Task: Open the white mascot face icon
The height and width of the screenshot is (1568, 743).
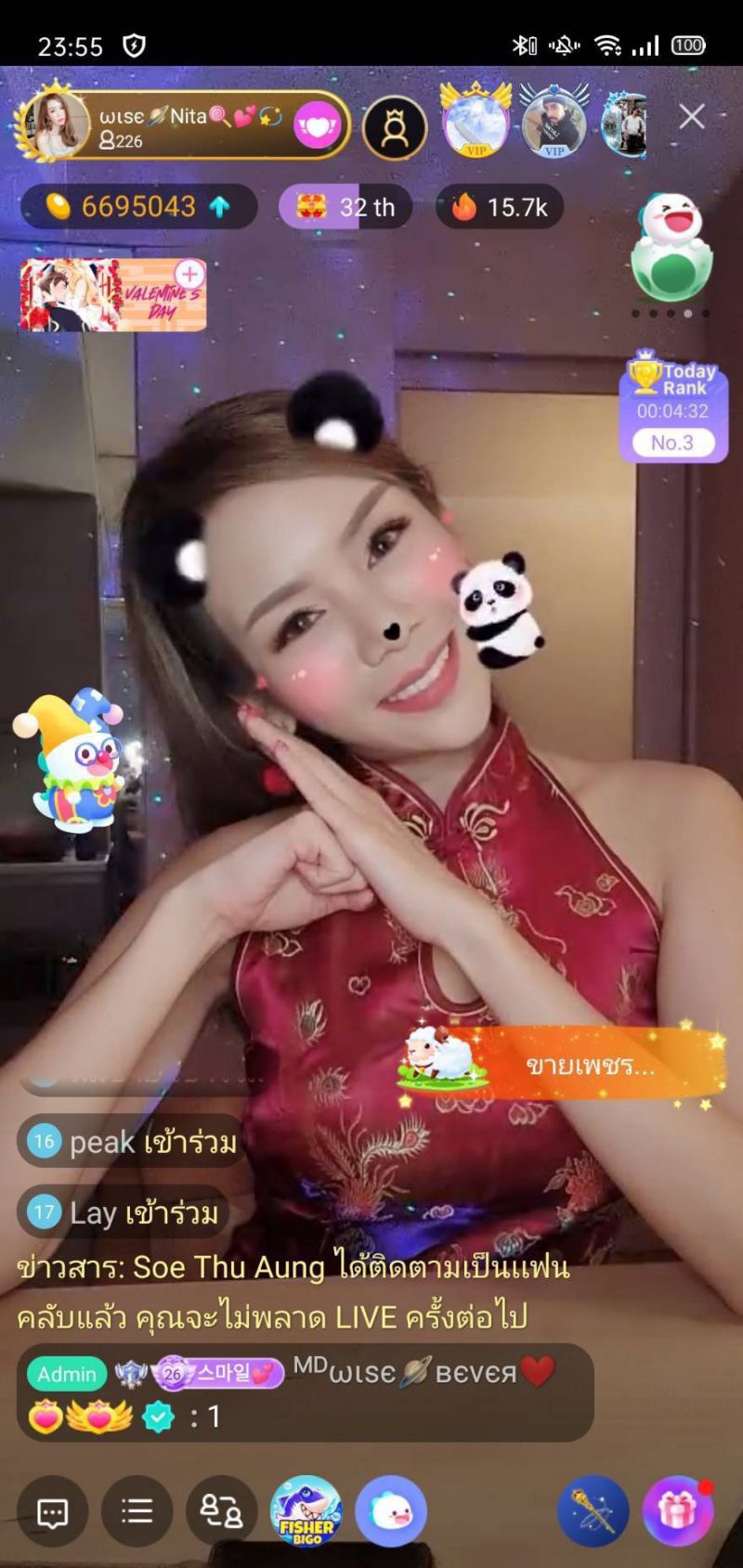Action: [x=391, y=1511]
